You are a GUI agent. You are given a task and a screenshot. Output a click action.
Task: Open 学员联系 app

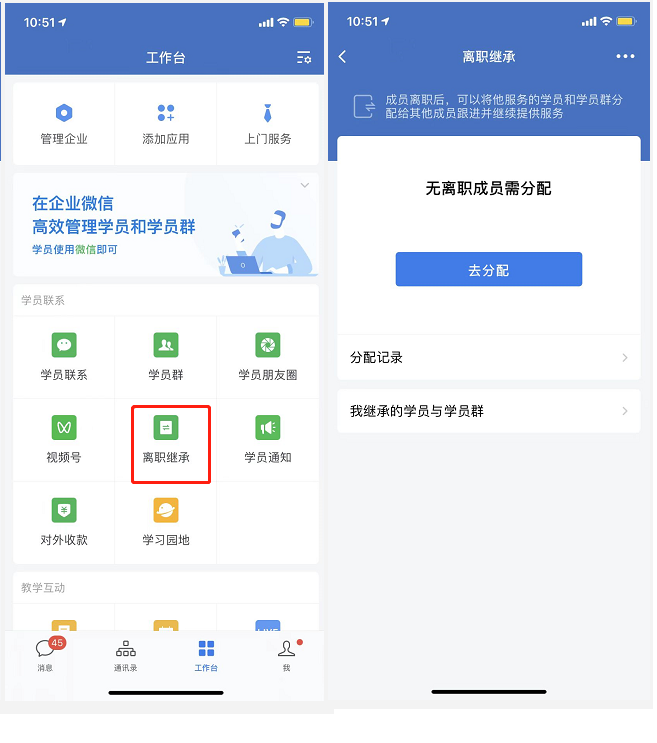[64, 357]
